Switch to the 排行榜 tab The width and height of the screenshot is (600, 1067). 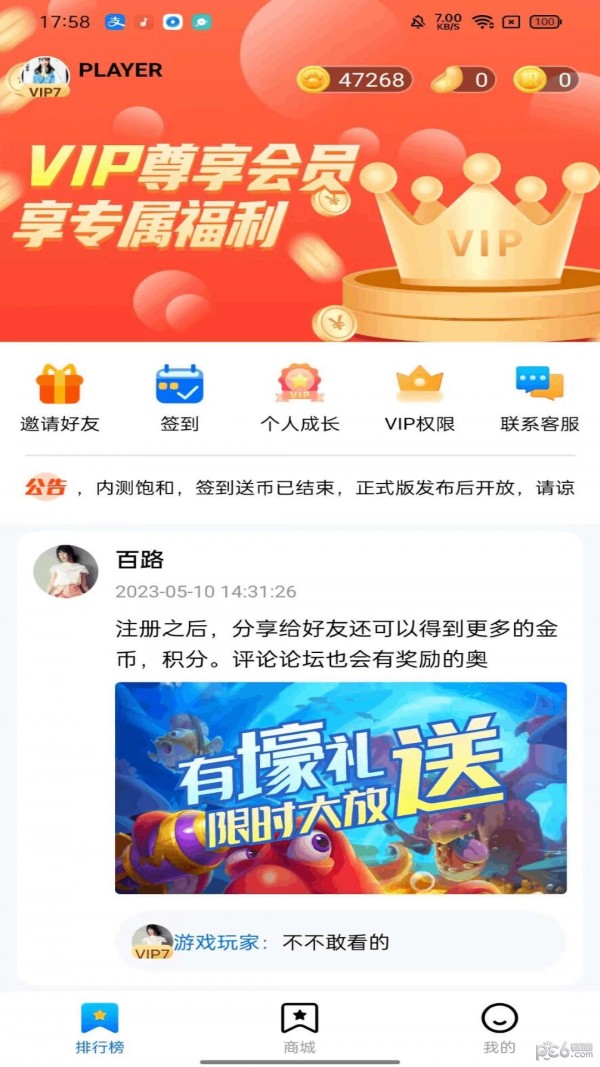coord(100,1029)
